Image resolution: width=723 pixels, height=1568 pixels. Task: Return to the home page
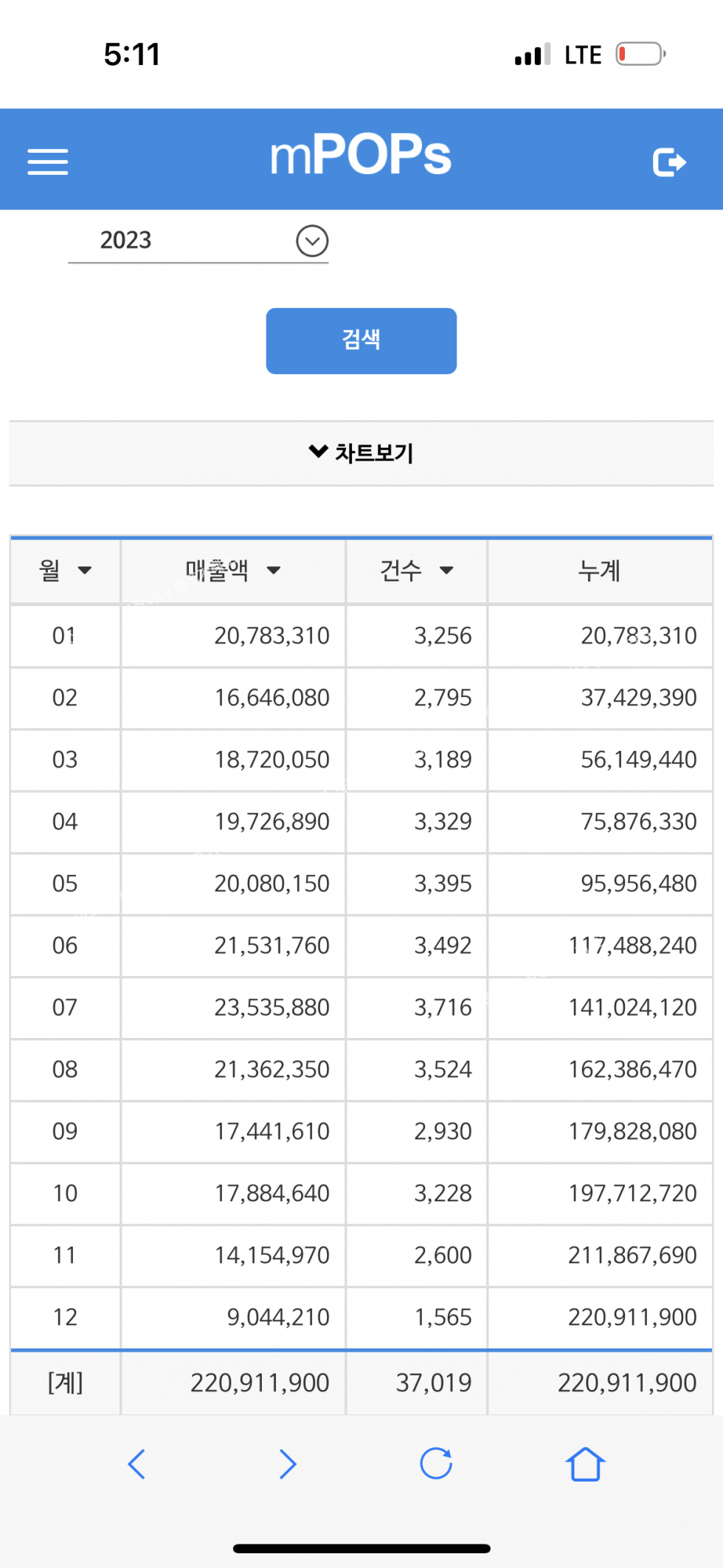(x=585, y=1463)
